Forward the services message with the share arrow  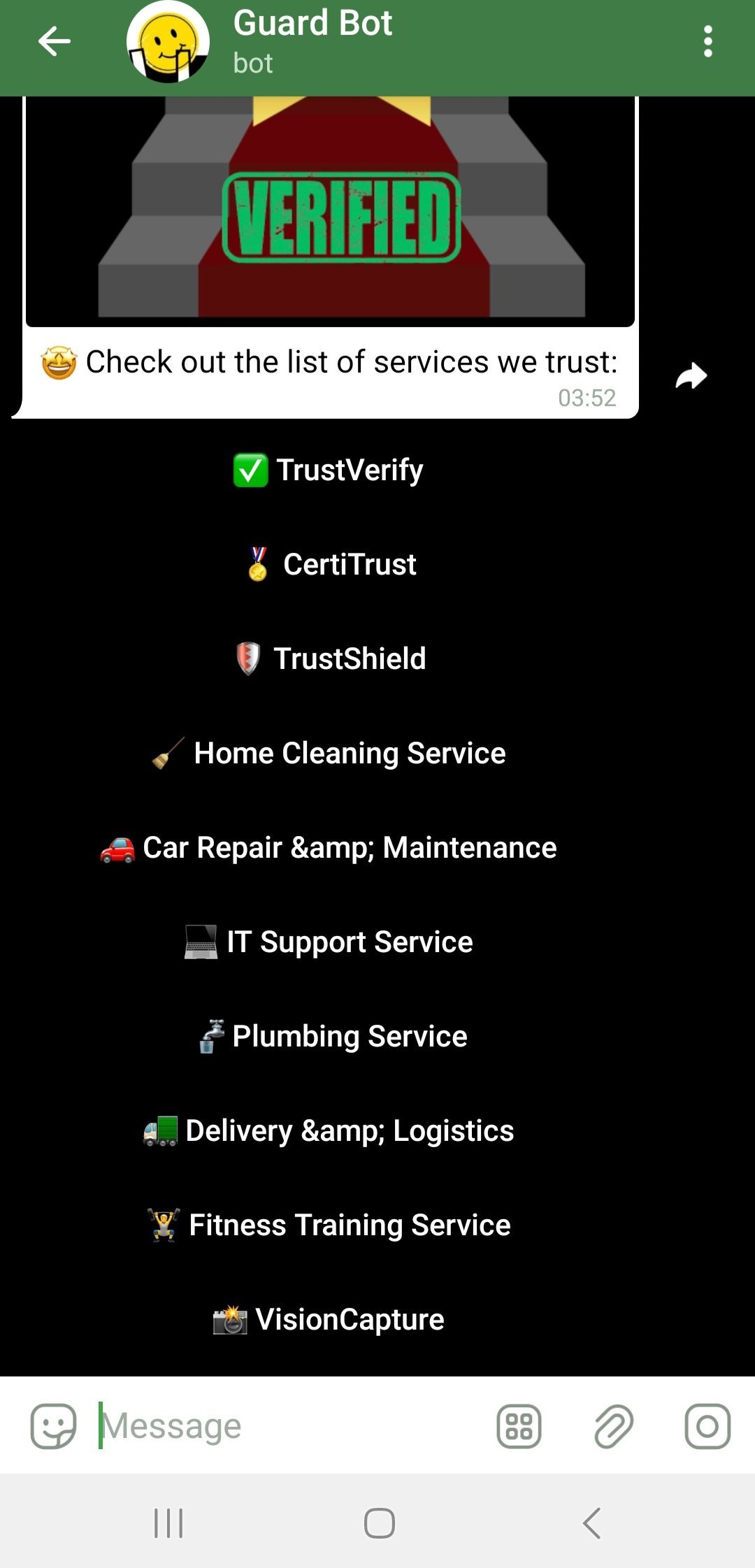coord(691,376)
